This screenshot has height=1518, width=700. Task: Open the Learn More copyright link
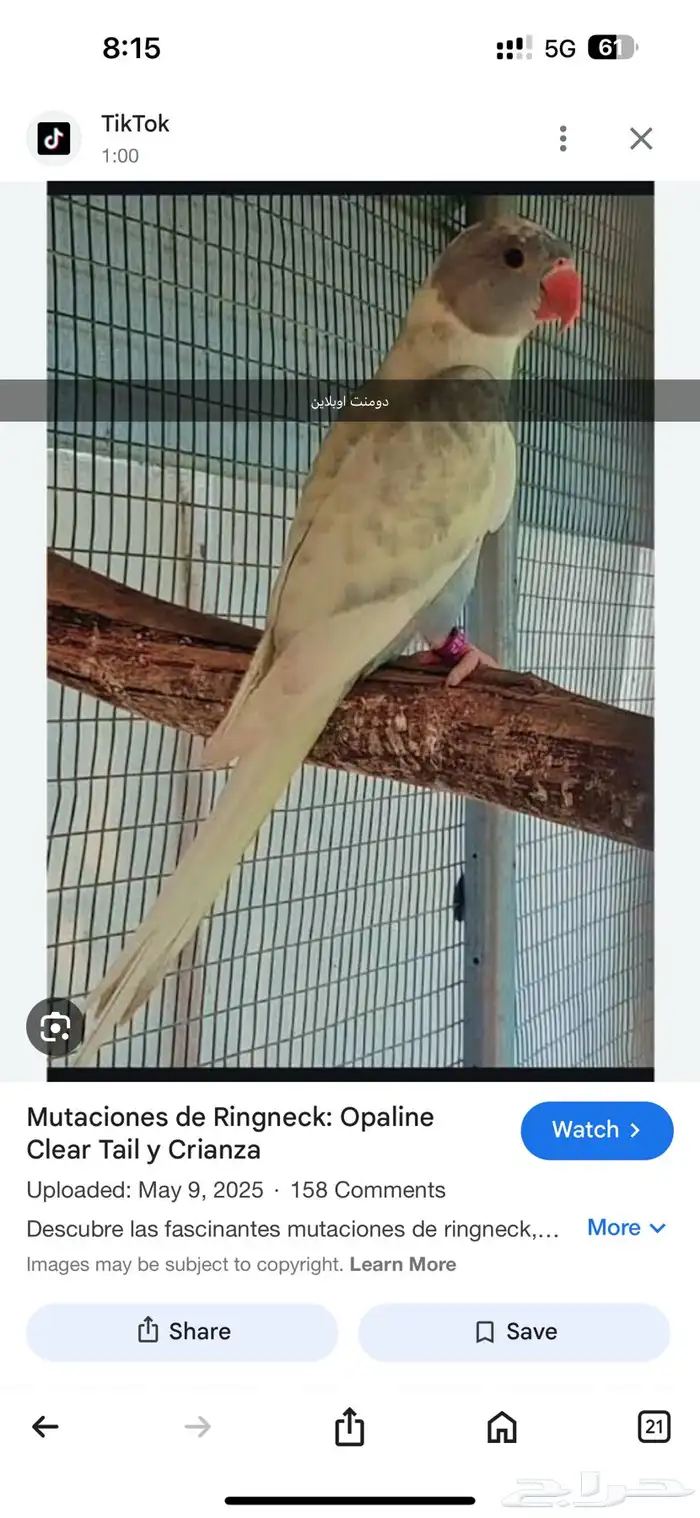pyautogui.click(x=403, y=1264)
